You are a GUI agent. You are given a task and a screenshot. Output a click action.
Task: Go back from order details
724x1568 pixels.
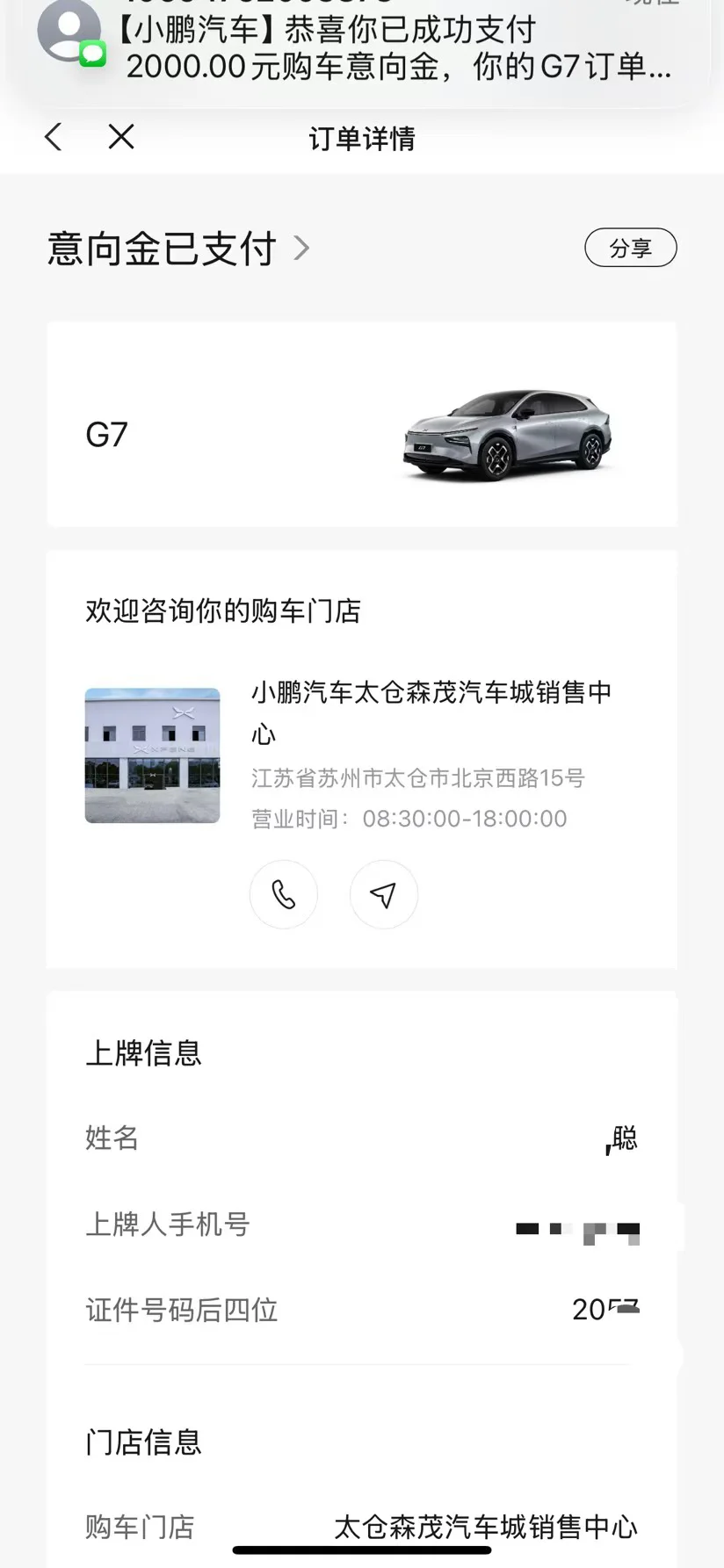click(54, 137)
